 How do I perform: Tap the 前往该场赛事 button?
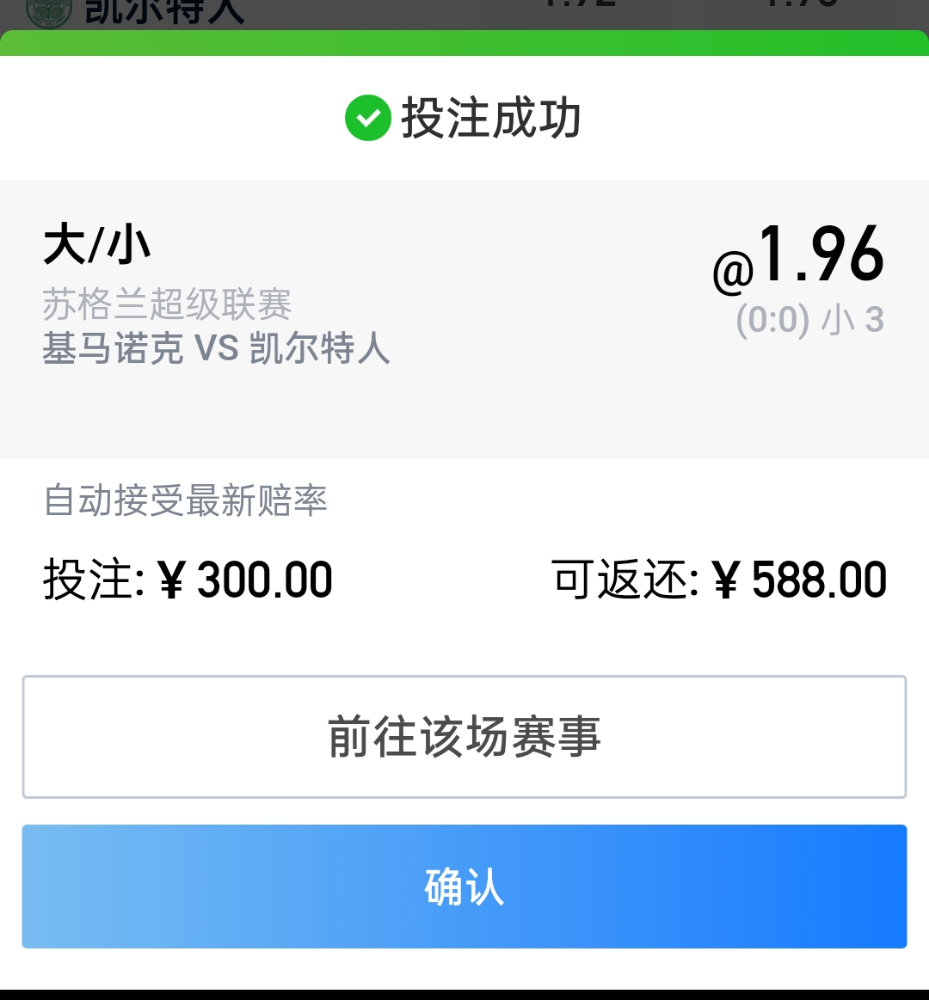[464, 737]
